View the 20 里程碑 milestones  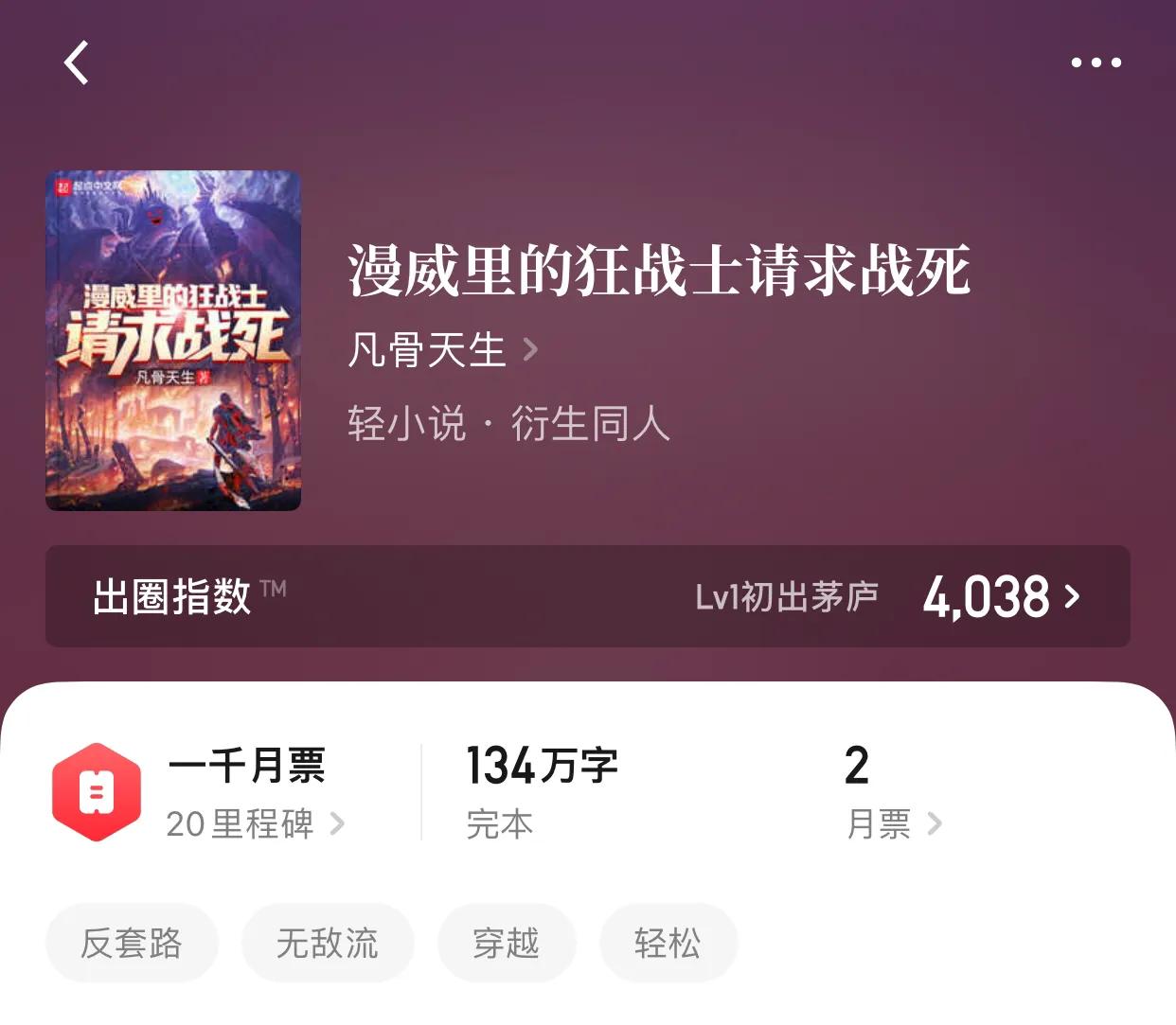[x=254, y=823]
